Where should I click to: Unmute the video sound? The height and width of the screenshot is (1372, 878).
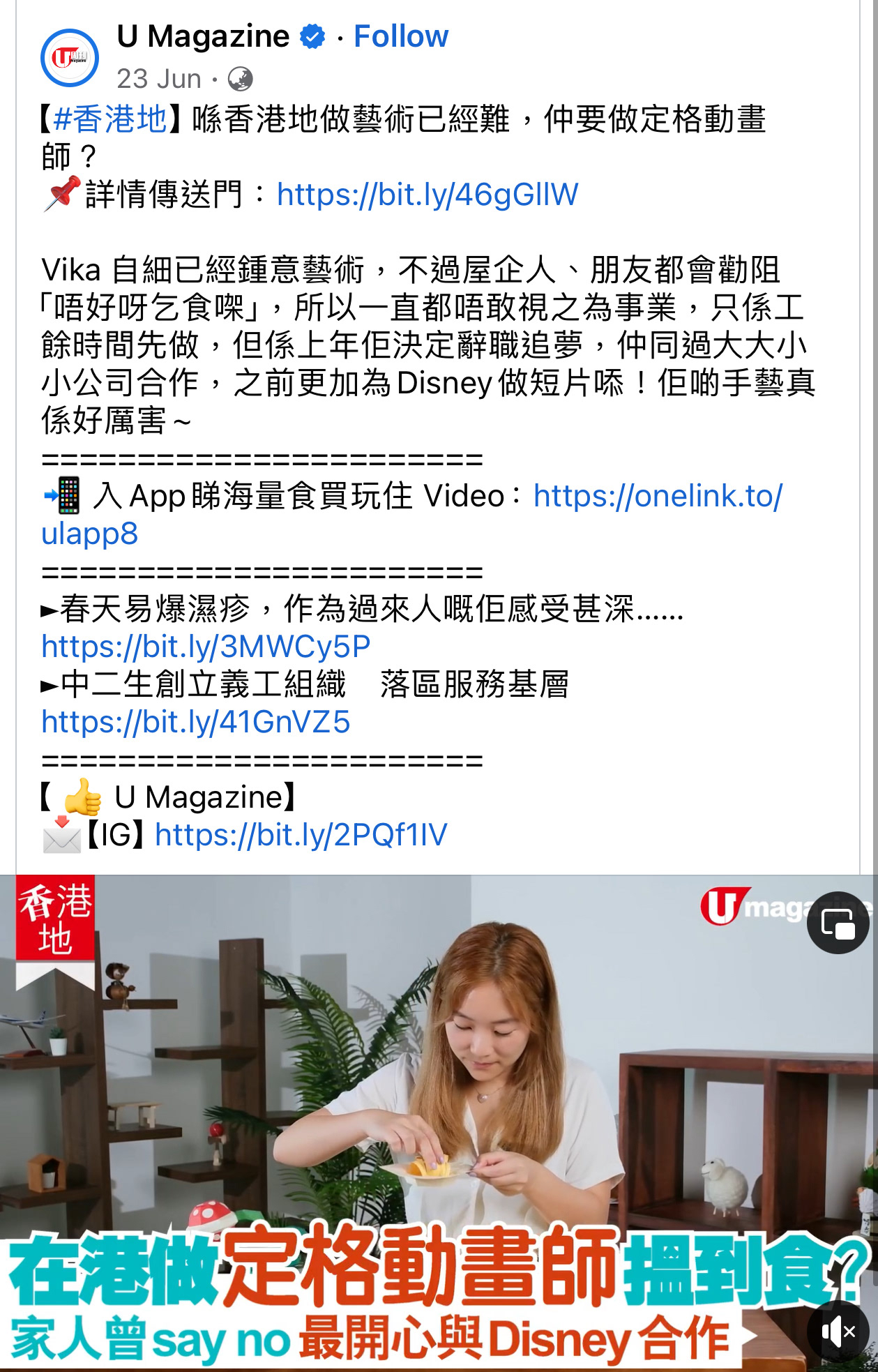(838, 1332)
